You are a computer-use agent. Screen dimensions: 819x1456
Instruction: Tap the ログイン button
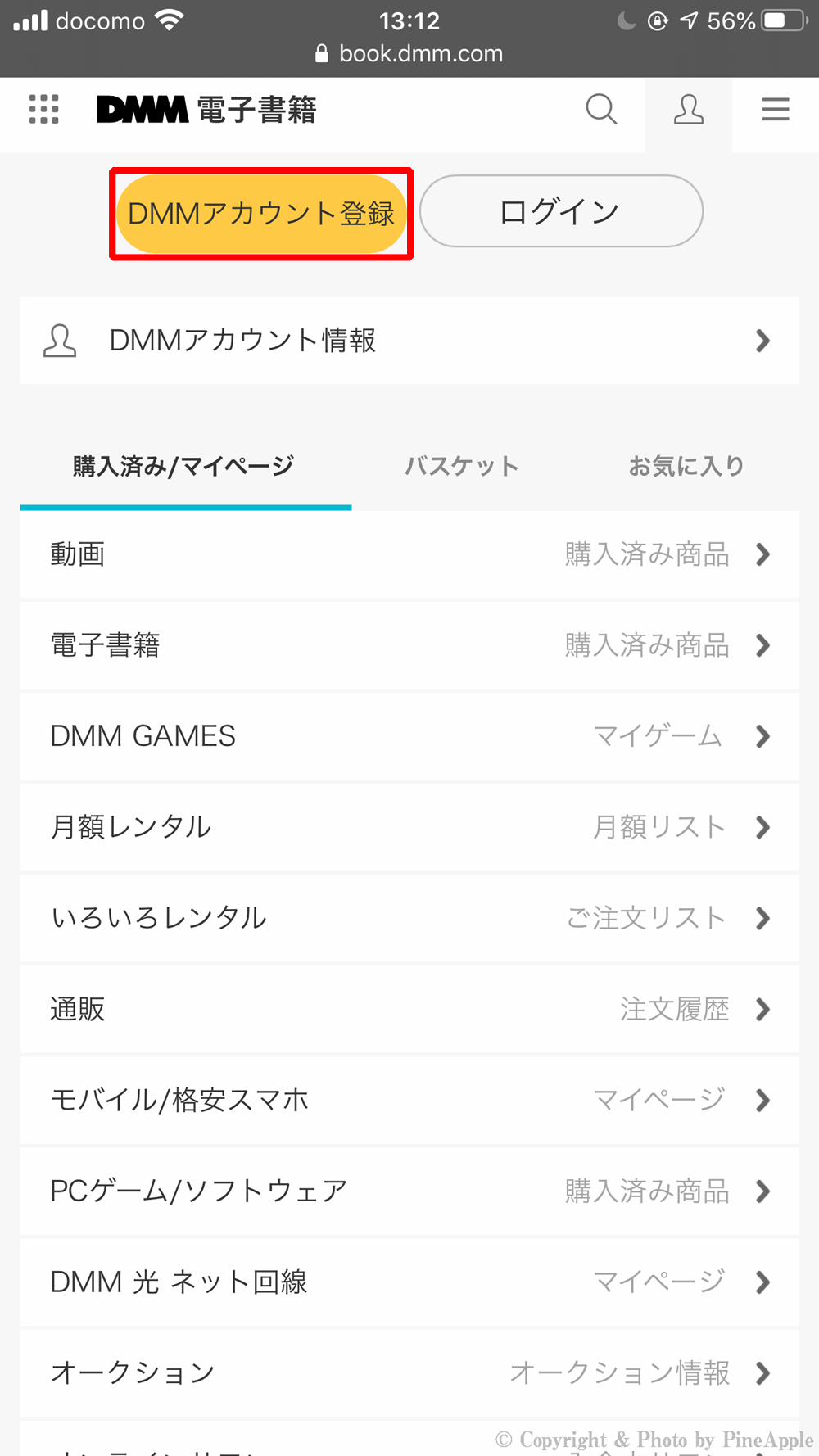pyautogui.click(x=561, y=211)
